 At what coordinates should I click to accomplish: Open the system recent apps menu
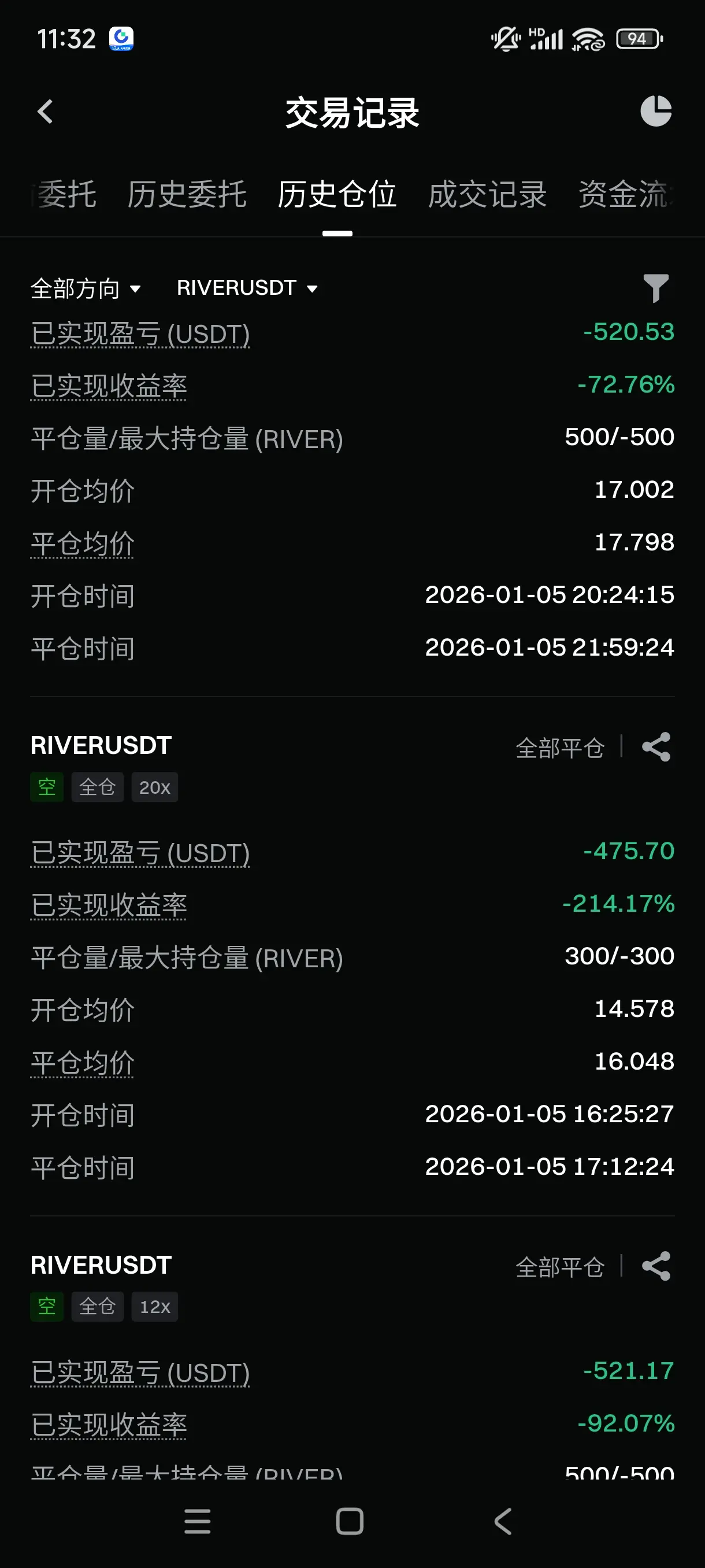click(197, 1521)
